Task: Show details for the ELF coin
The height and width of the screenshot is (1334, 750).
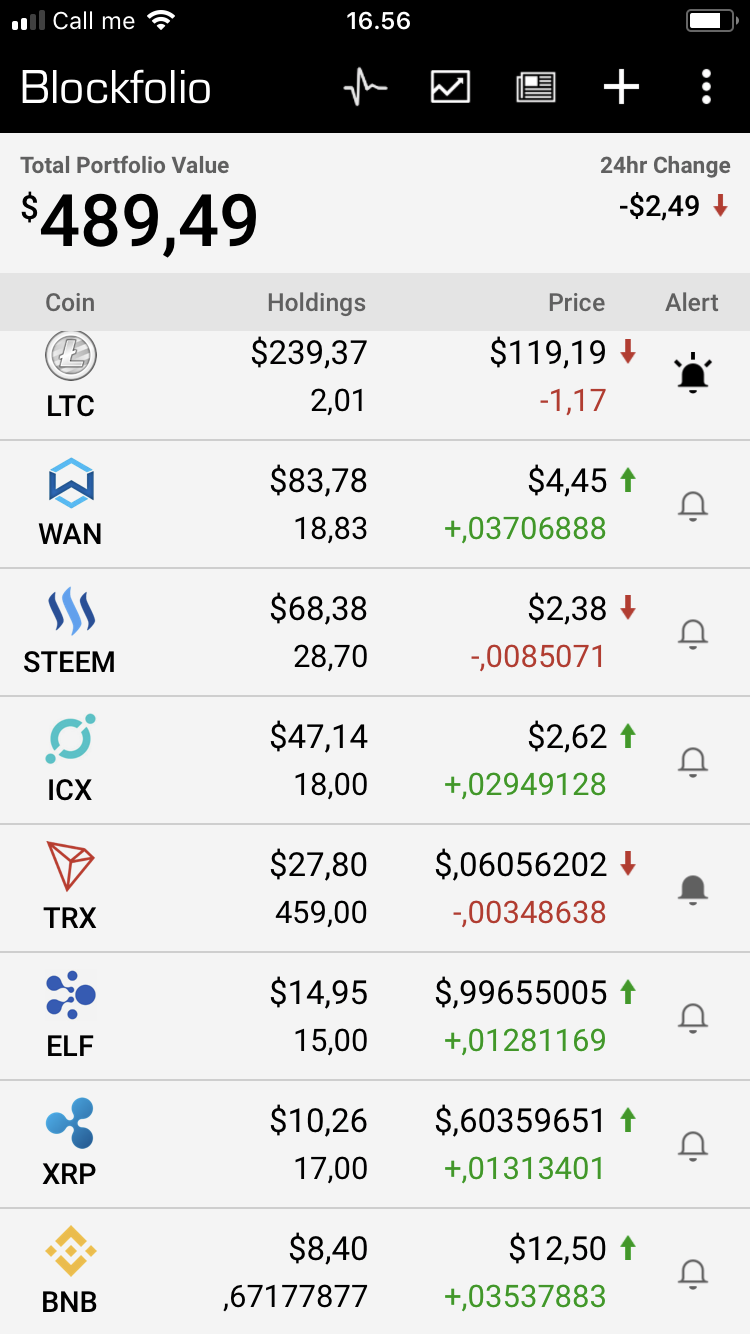Action: [x=70, y=1016]
